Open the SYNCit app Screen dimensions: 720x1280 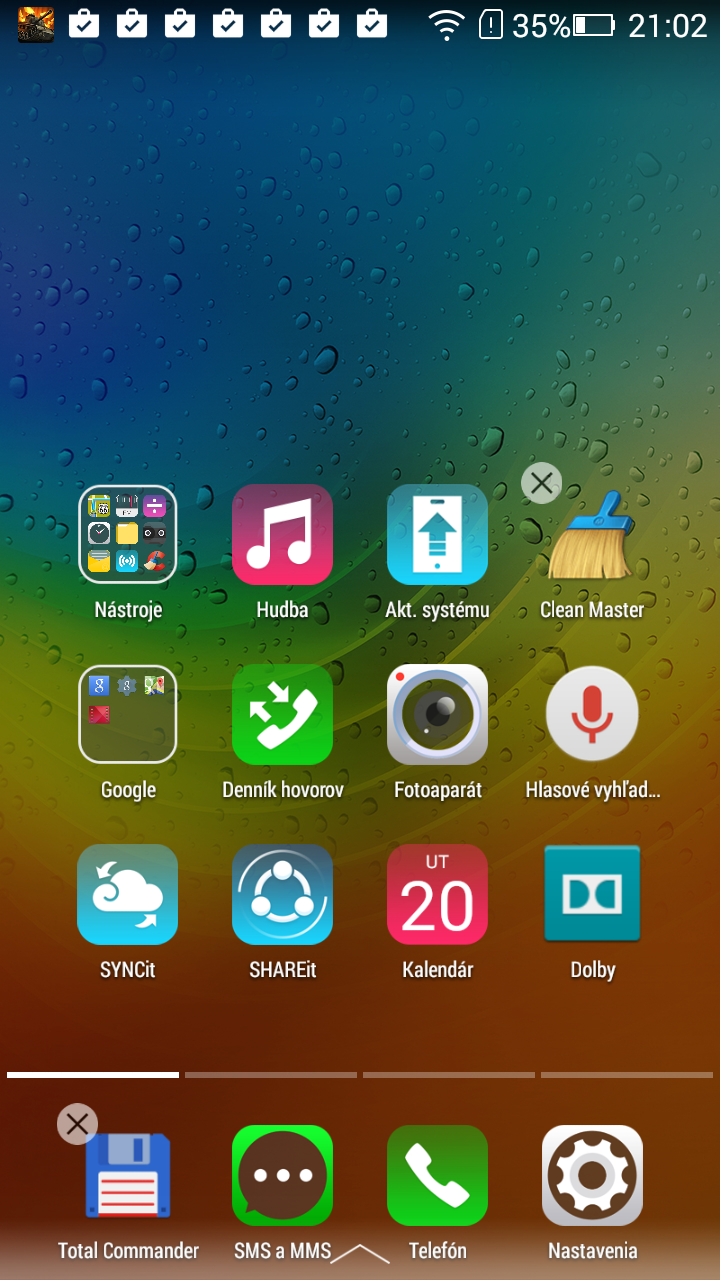[128, 894]
